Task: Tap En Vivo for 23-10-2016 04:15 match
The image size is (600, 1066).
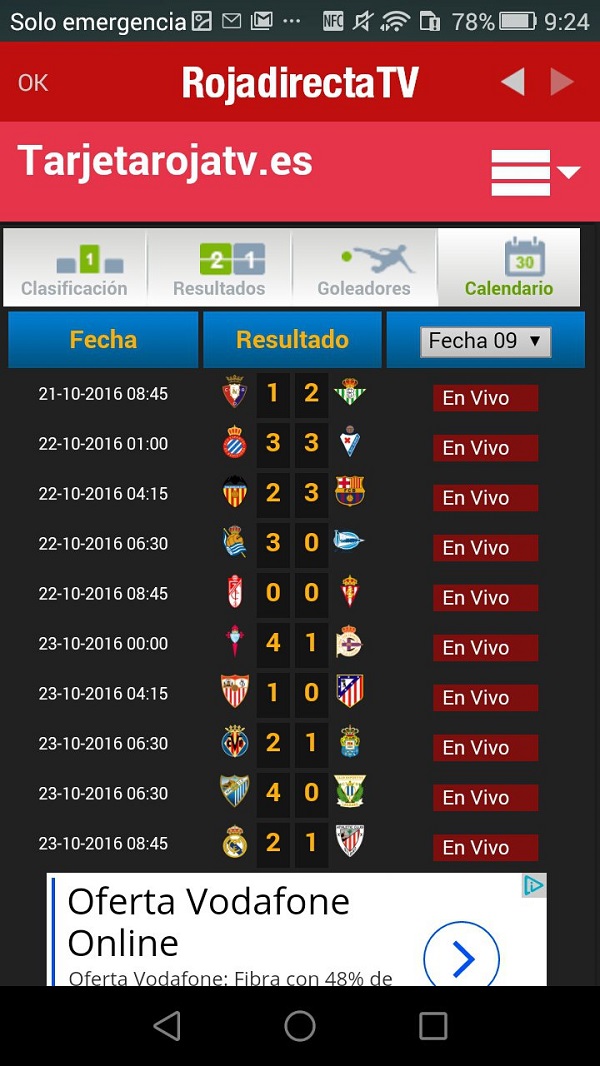Action: click(x=485, y=698)
